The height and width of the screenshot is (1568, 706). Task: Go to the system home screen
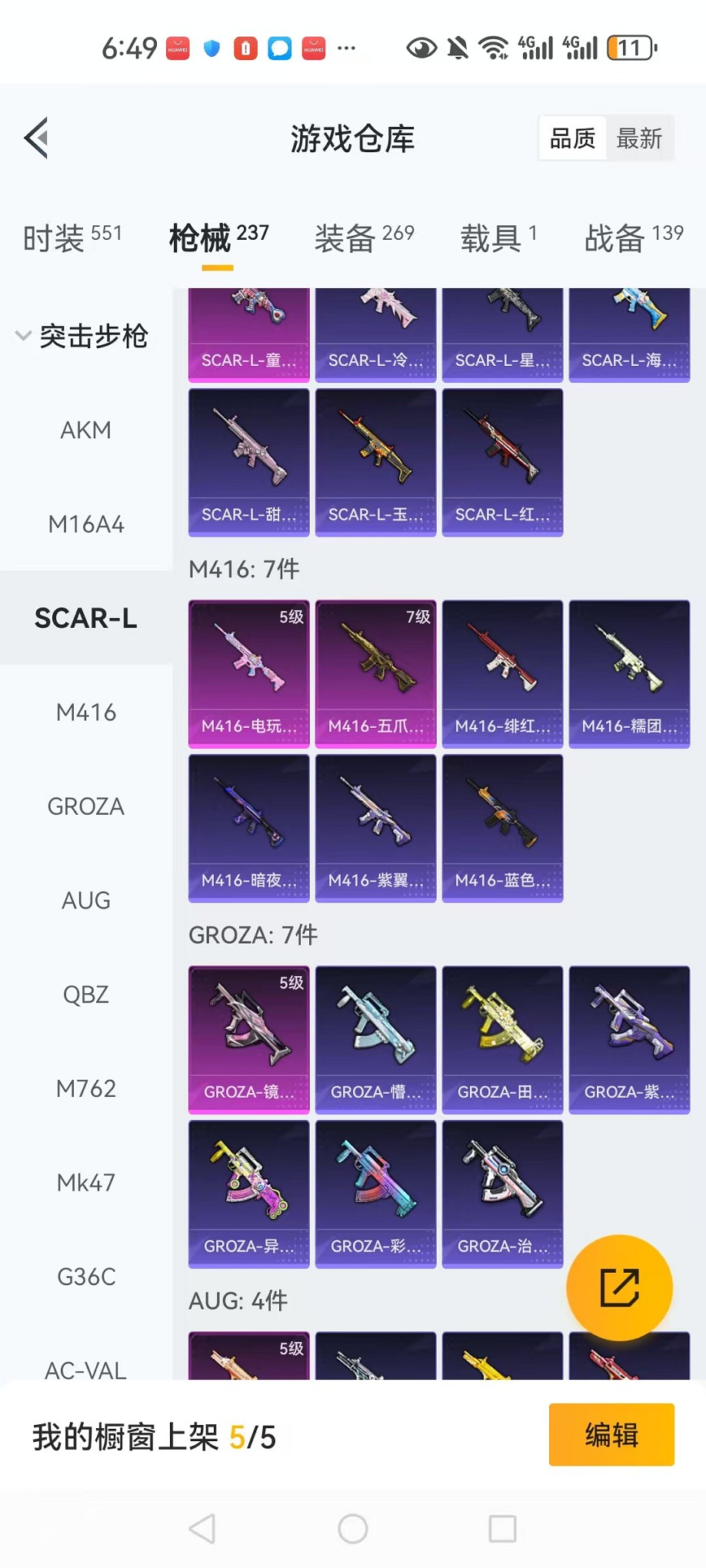pyautogui.click(x=352, y=1529)
